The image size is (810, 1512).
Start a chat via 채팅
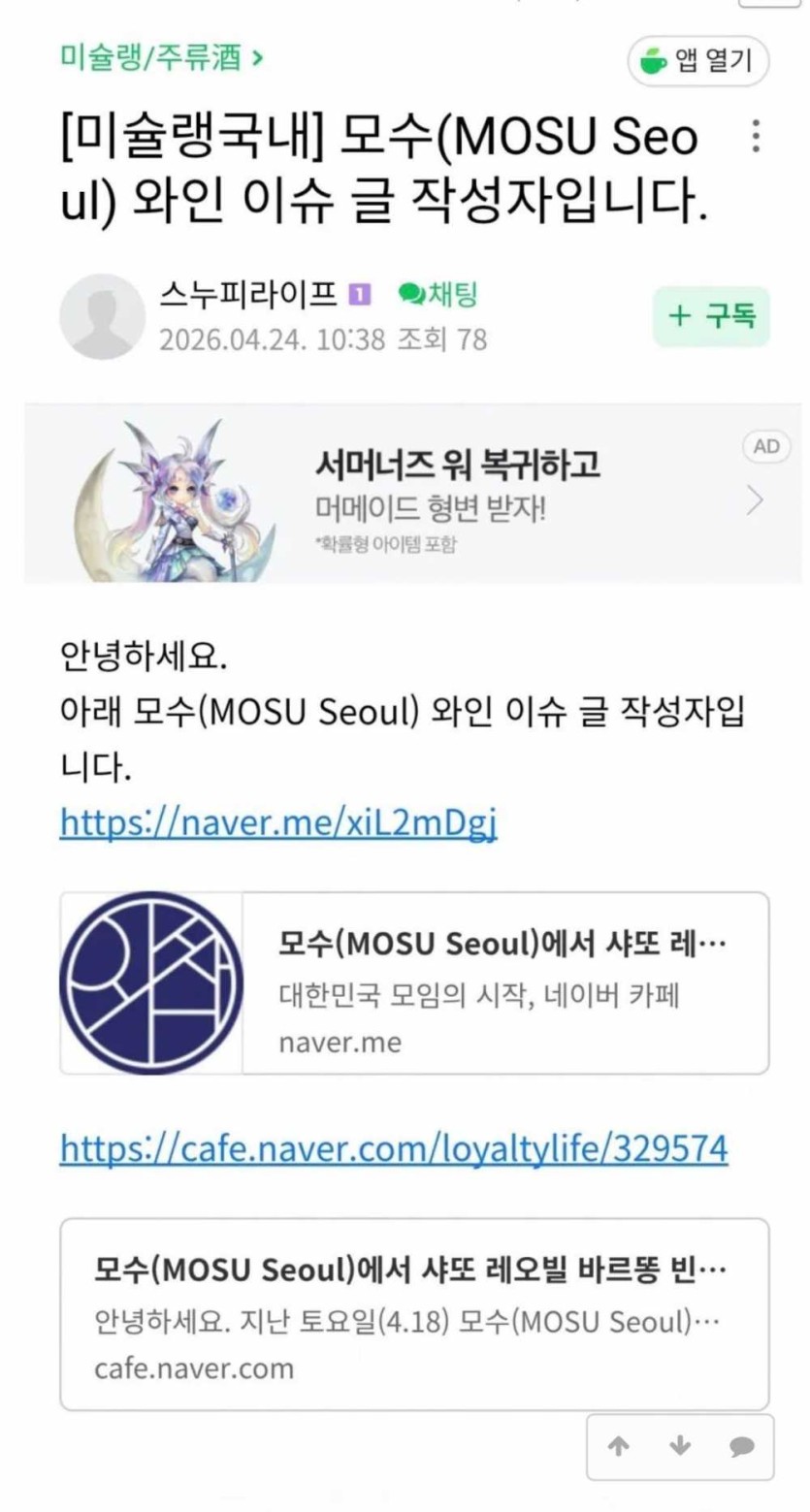tap(437, 294)
